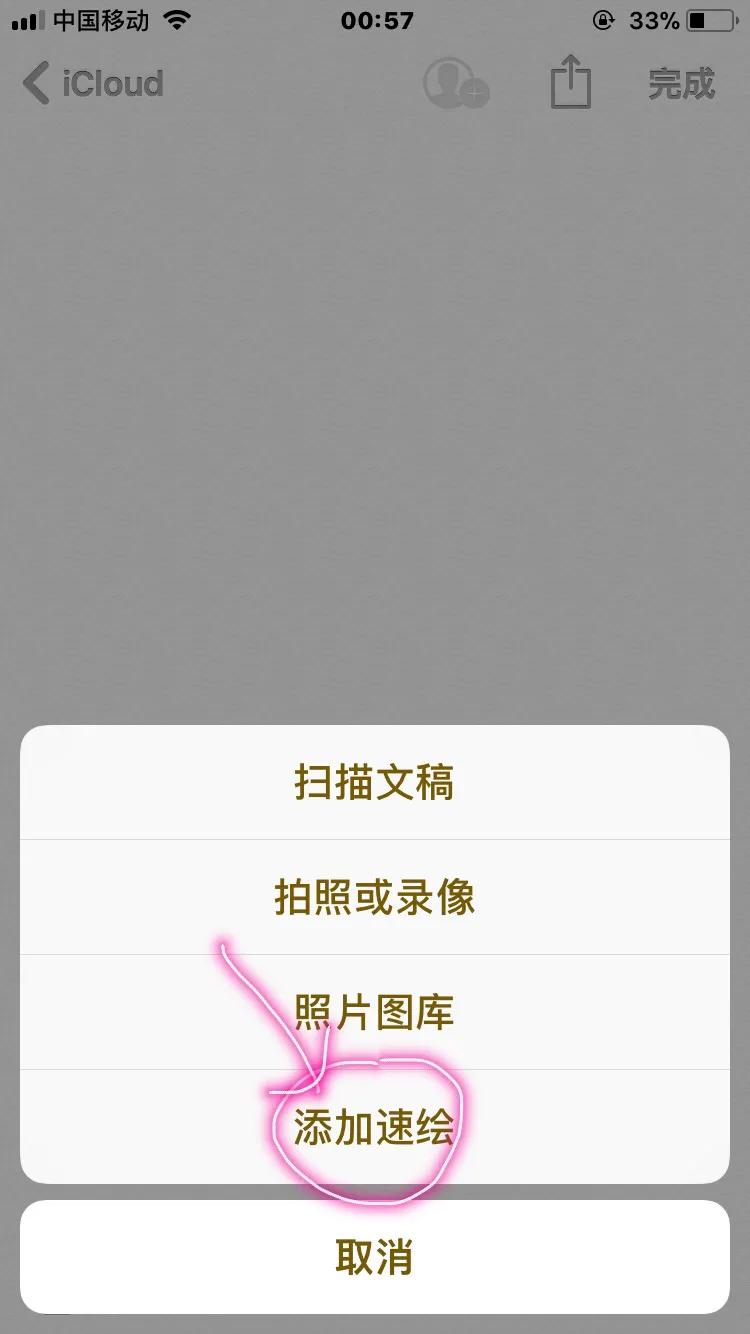The height and width of the screenshot is (1334, 750).
Task: Tap the orientation lock icon in status bar
Action: coord(601,20)
